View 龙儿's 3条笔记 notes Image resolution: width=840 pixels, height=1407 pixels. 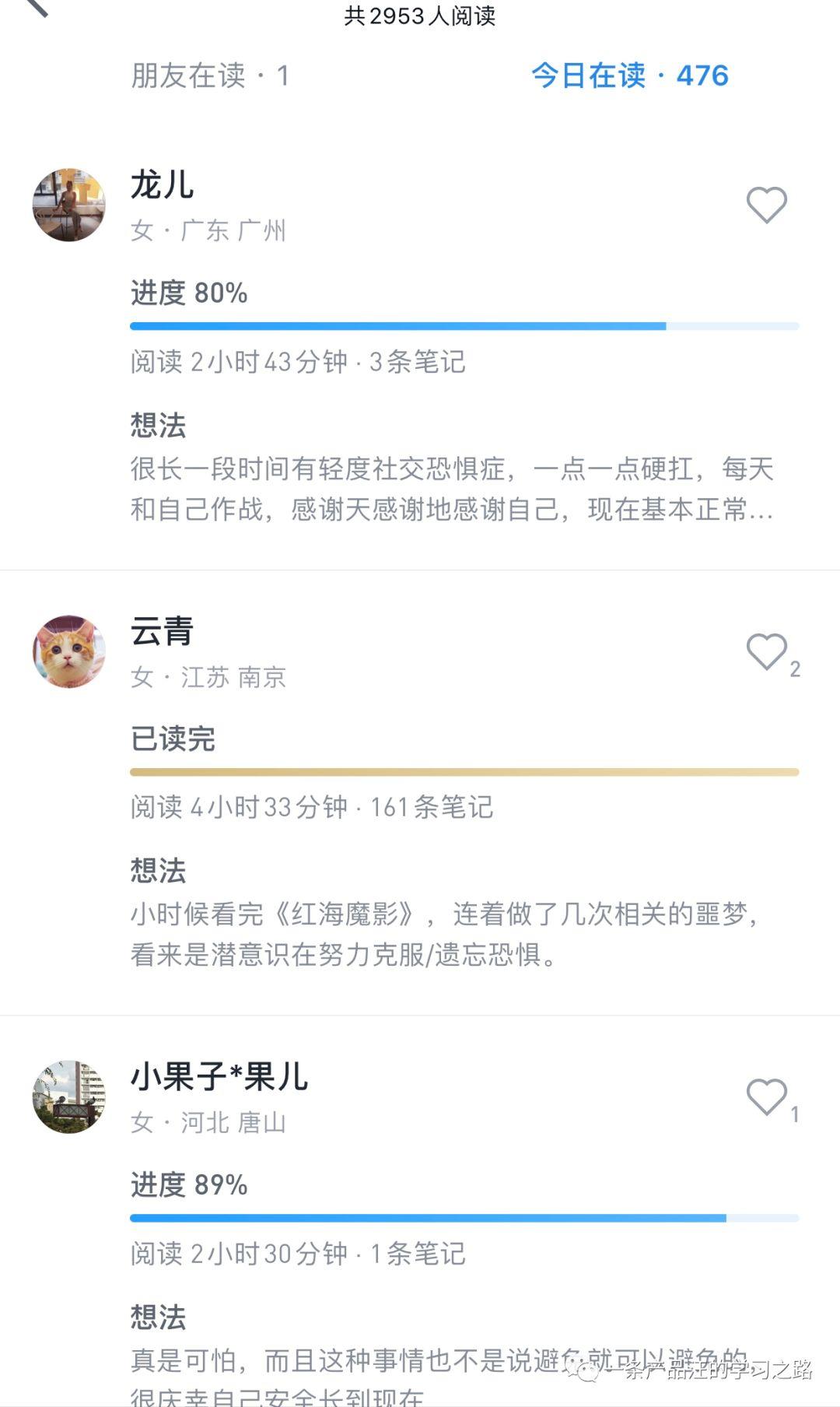(x=420, y=363)
